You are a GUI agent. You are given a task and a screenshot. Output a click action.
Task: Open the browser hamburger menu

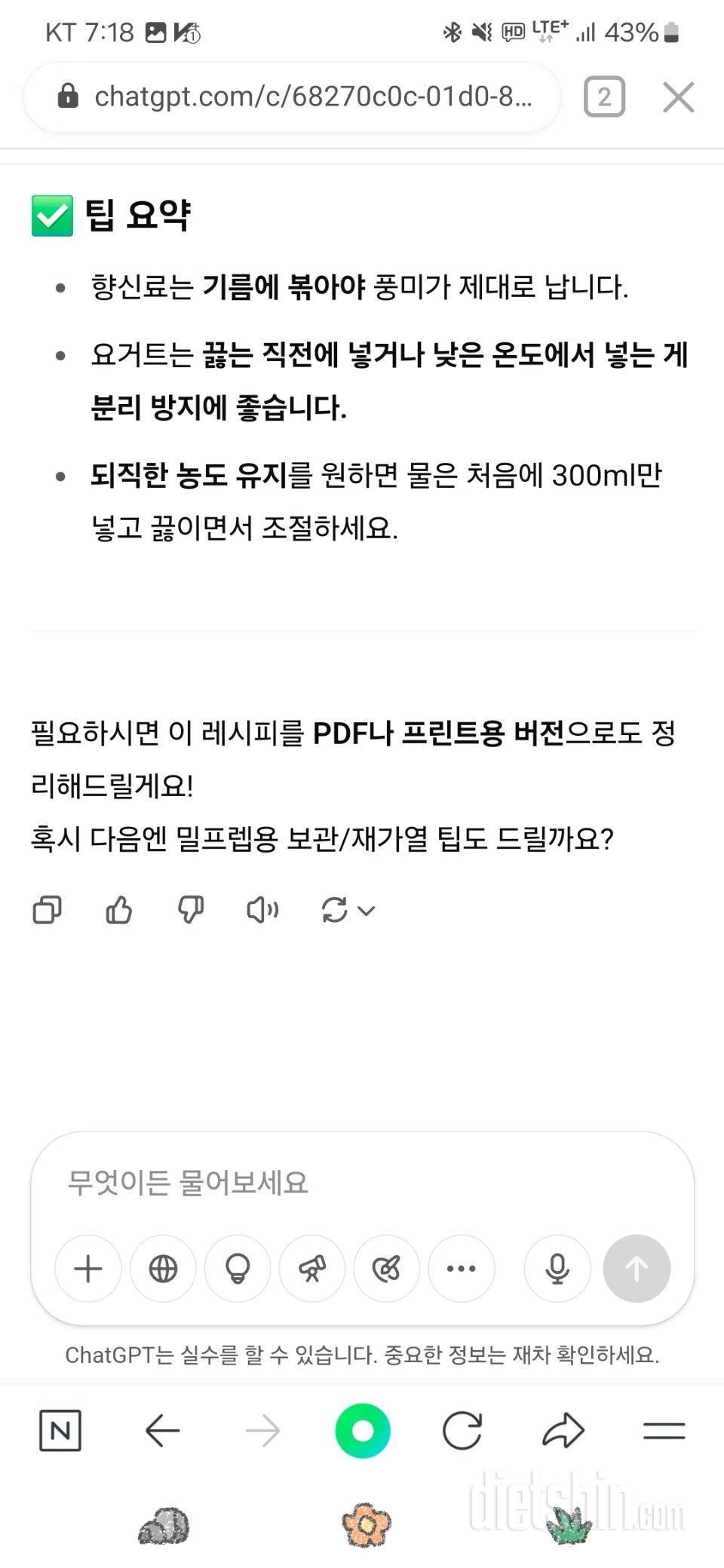(664, 1430)
